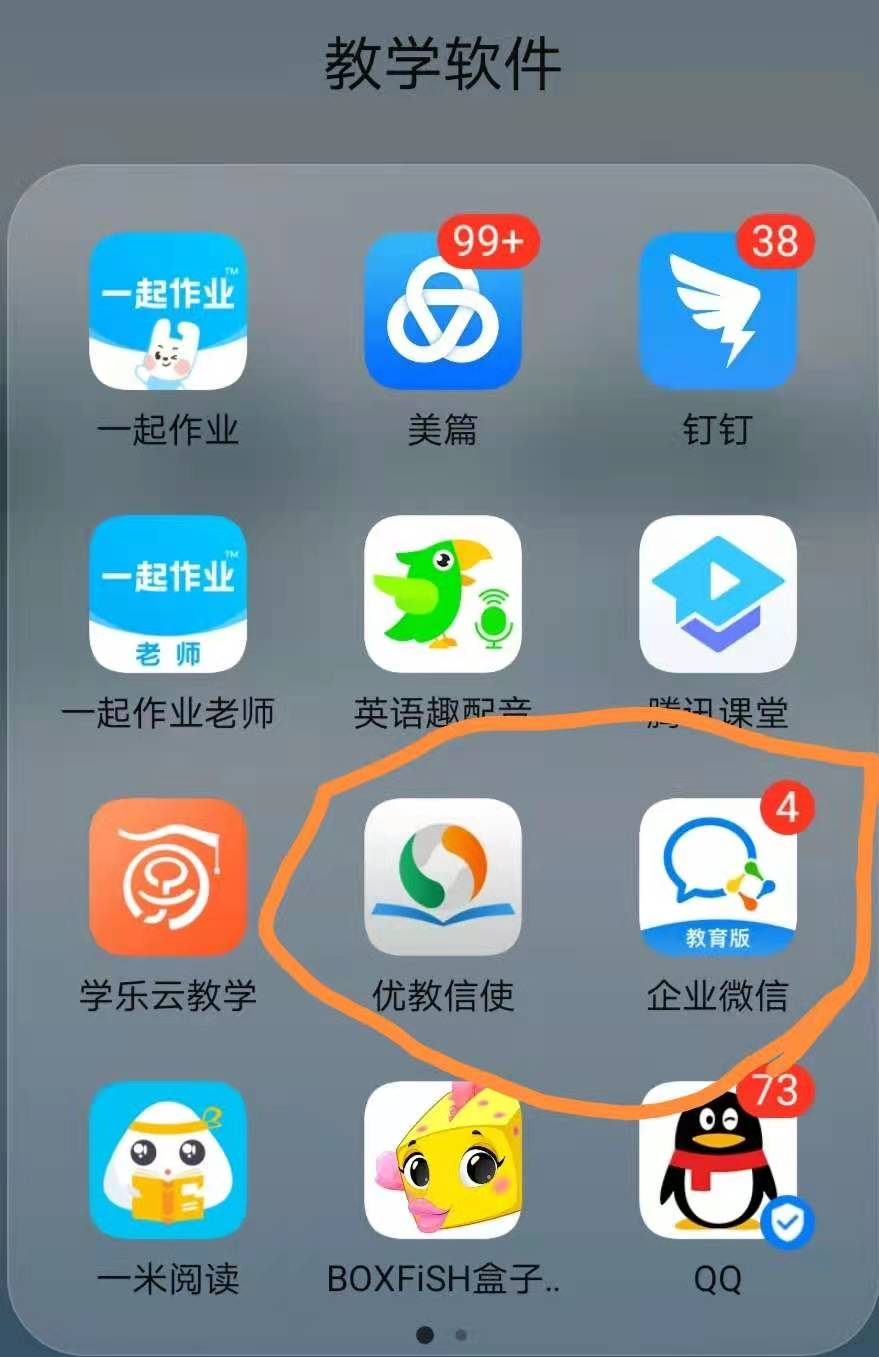Image resolution: width=879 pixels, height=1357 pixels.
Task: Tap the 教学软件 folder title
Action: (443, 64)
